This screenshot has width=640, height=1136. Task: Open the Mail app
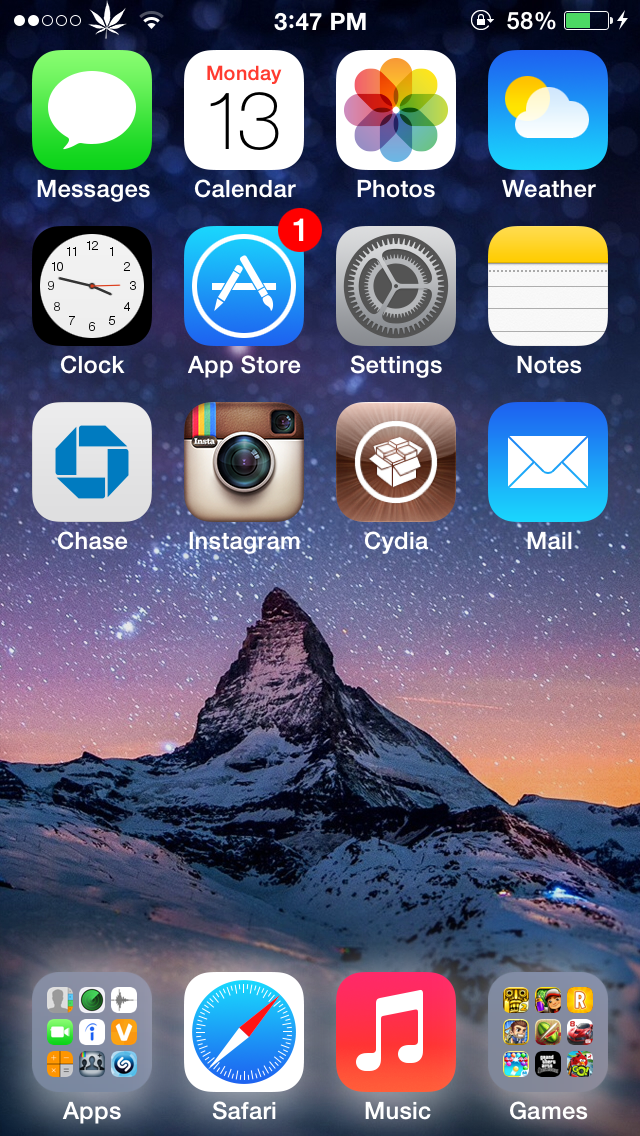pos(548,462)
